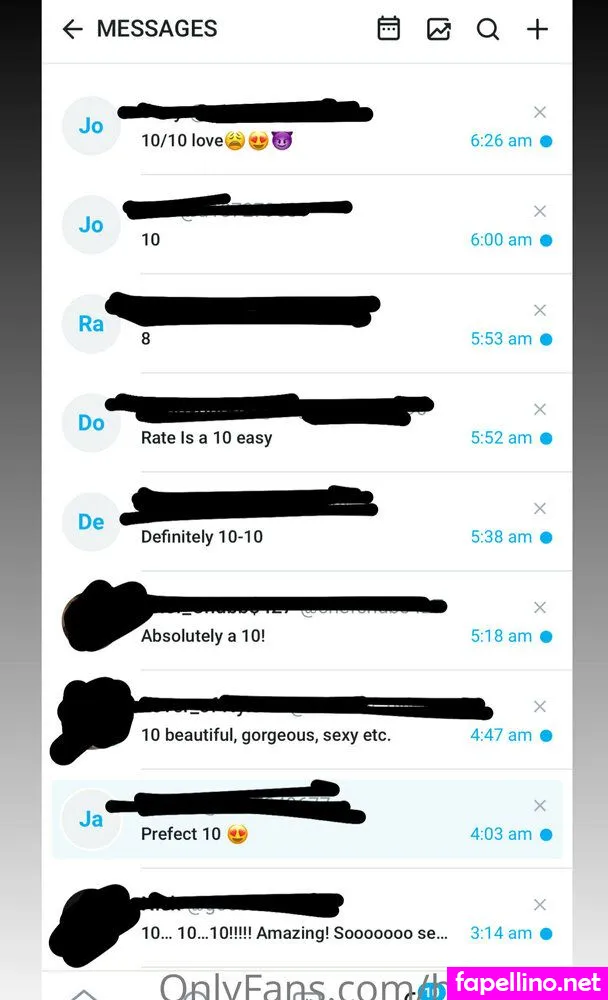Start a new message with the plus icon
Screen dimensions: 608x1000
[x=537, y=29]
